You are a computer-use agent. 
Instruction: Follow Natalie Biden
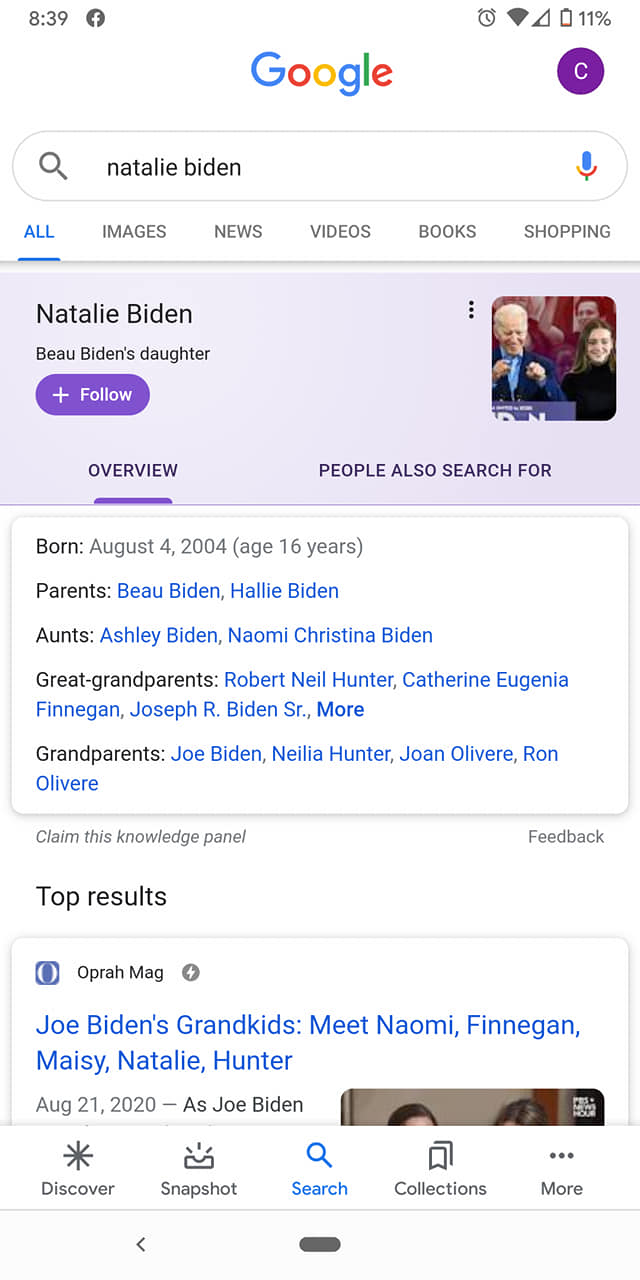coord(93,395)
